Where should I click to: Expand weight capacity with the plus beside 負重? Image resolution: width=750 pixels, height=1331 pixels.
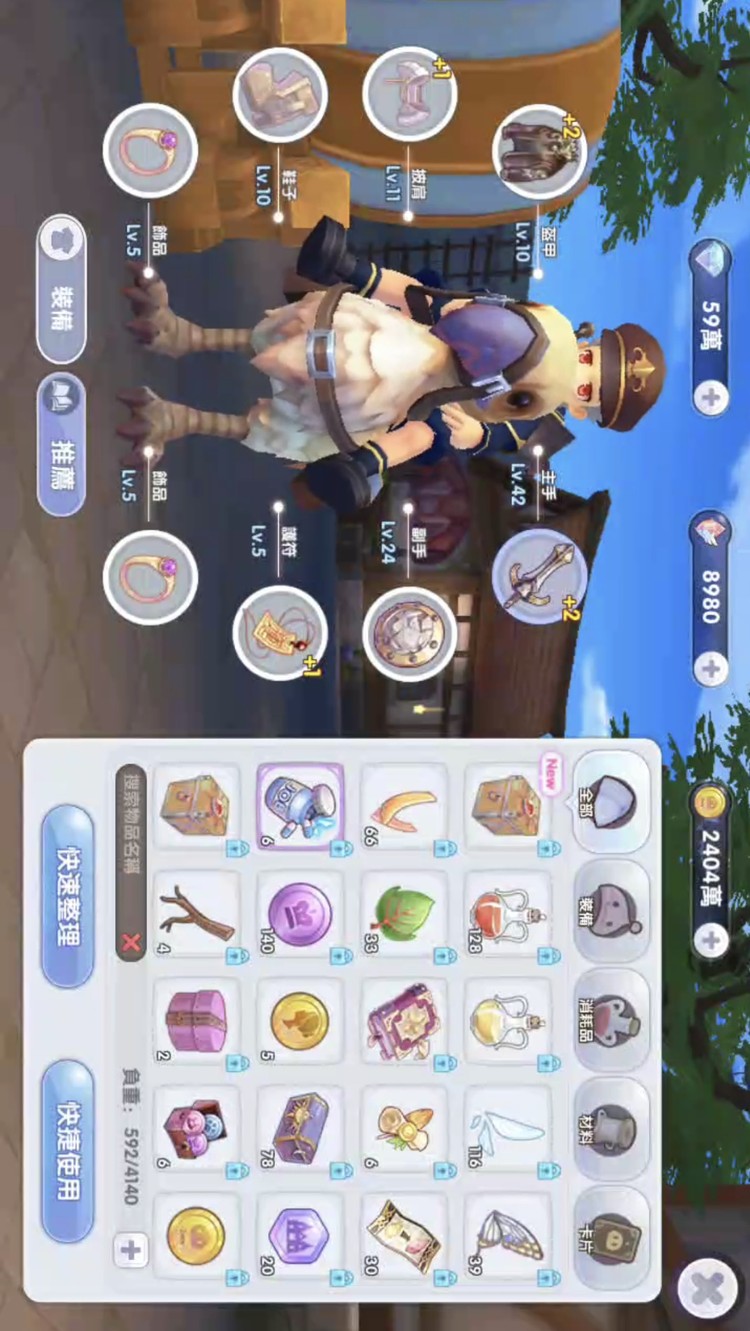[x=131, y=1249]
